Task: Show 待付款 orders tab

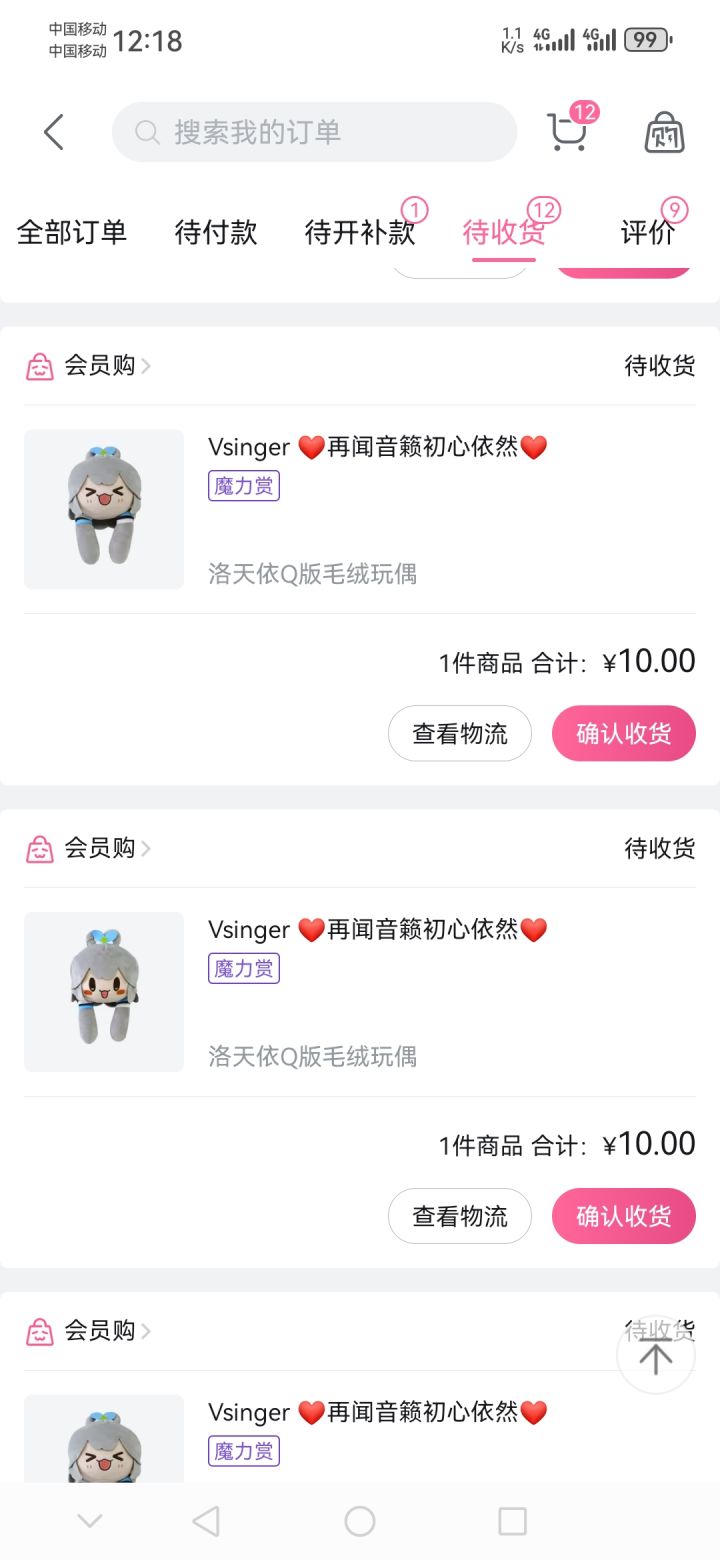Action: [216, 232]
